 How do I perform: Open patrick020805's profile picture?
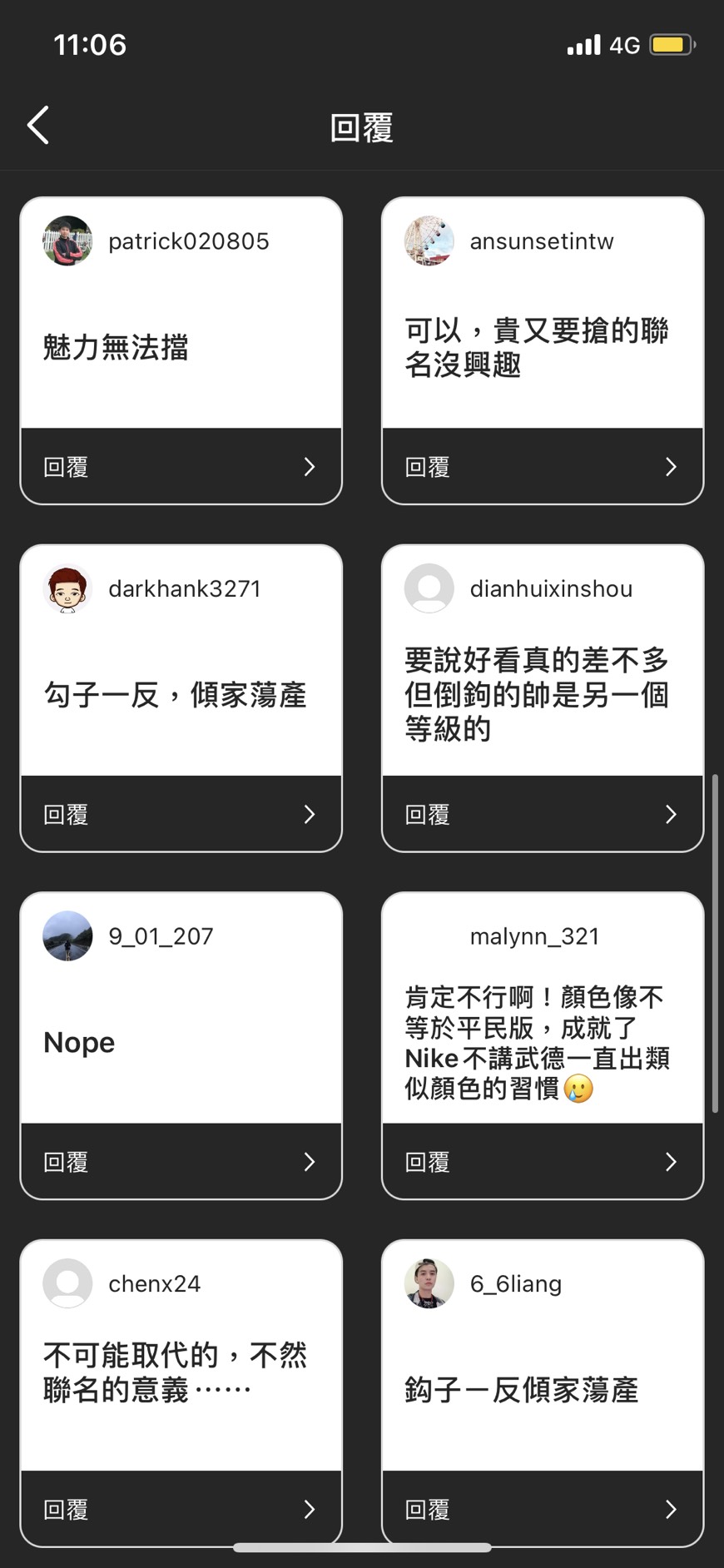67,241
